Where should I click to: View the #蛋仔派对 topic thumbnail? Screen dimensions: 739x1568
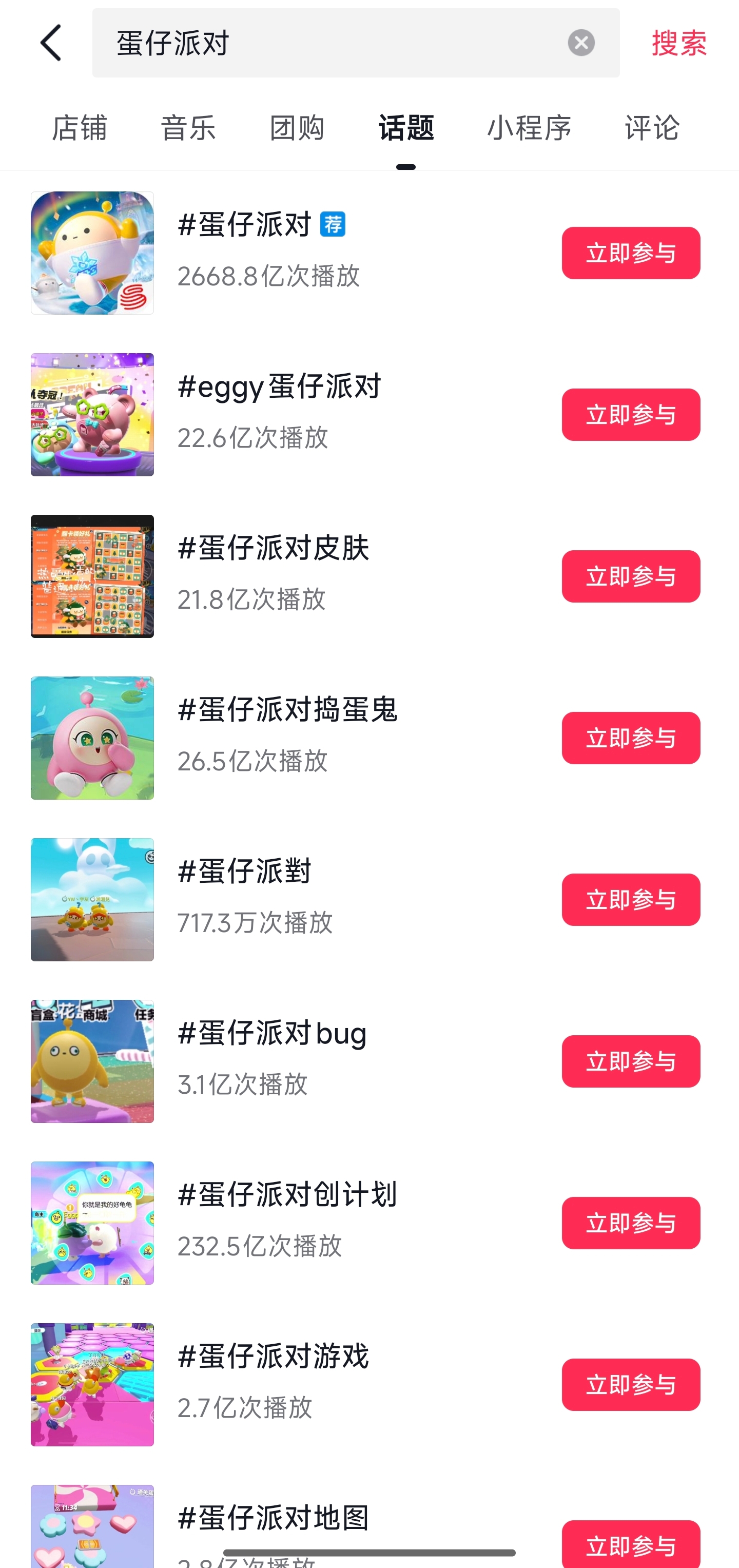[x=92, y=253]
